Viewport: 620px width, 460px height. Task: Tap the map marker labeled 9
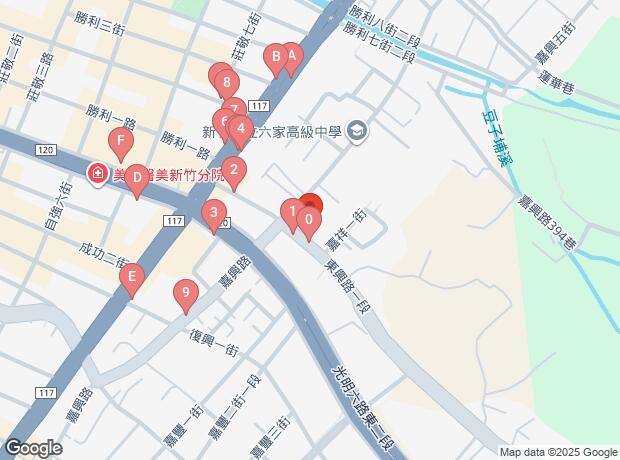(184, 294)
